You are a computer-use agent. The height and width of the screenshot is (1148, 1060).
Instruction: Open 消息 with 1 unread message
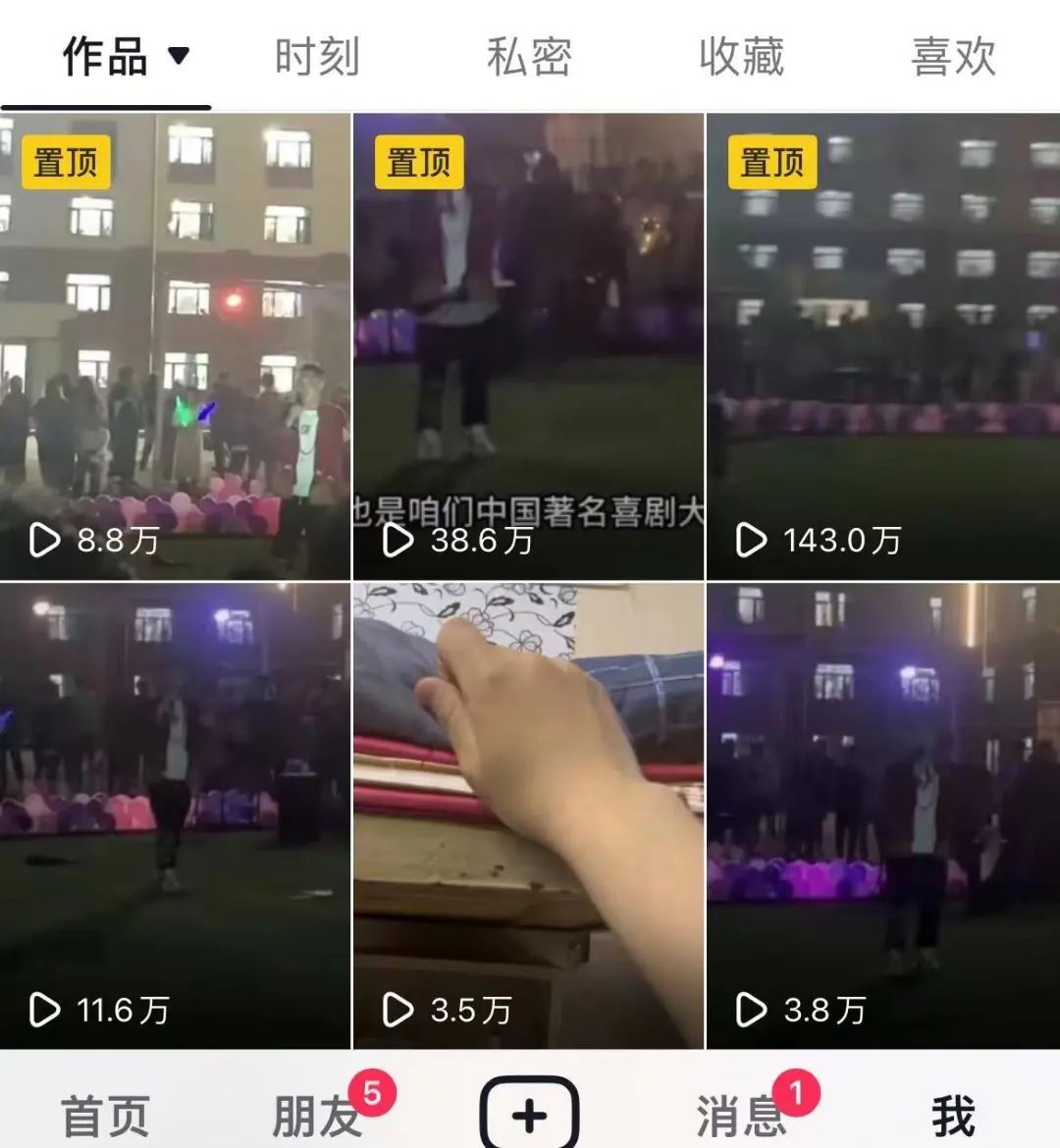(x=742, y=1115)
